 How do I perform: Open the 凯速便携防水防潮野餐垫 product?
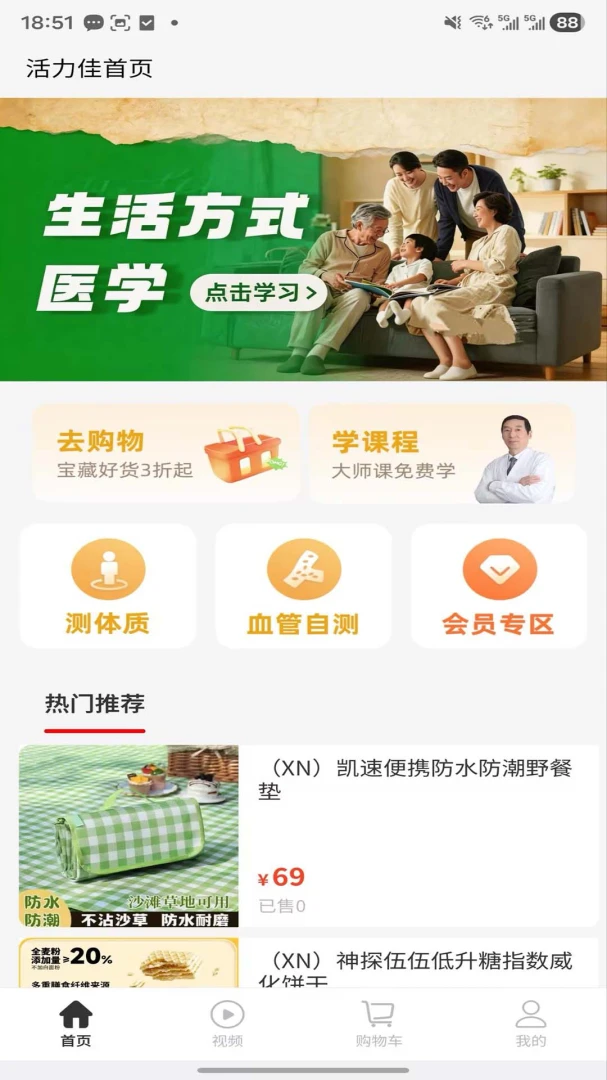[309, 835]
